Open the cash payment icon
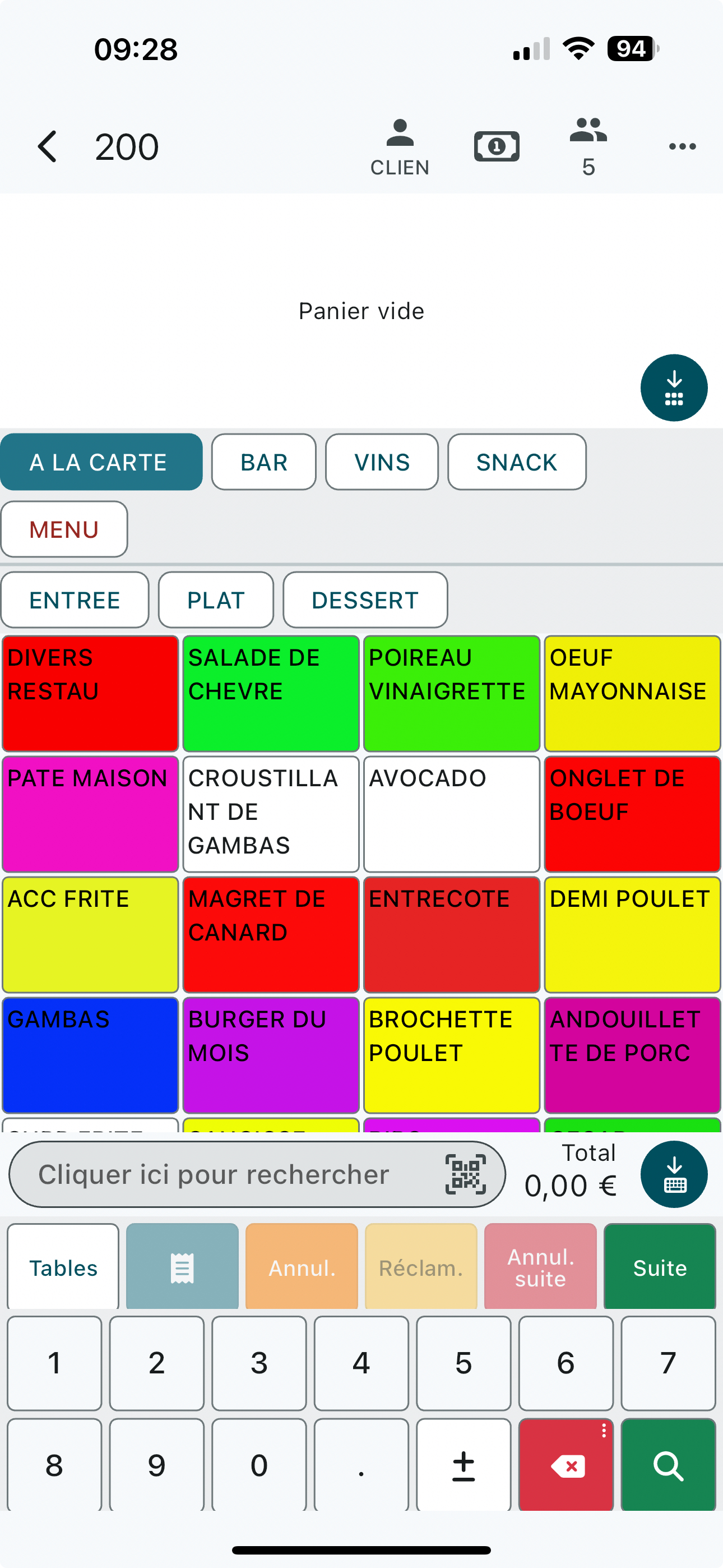This screenshot has width=723, height=1568. [497, 147]
